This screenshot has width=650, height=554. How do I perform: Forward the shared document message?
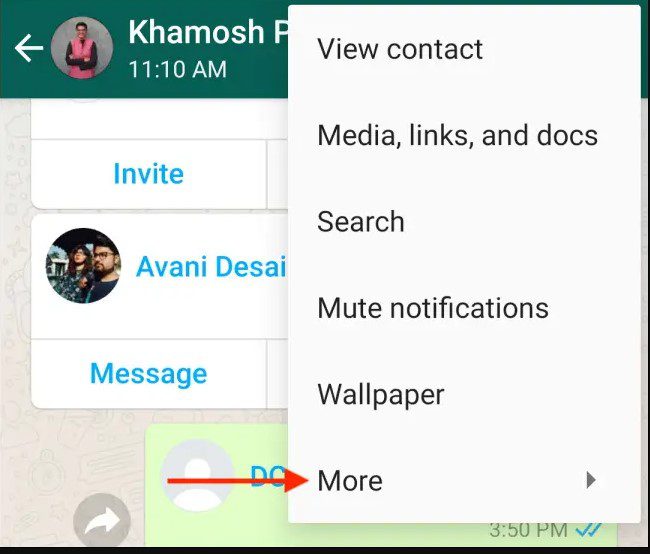coord(102,523)
